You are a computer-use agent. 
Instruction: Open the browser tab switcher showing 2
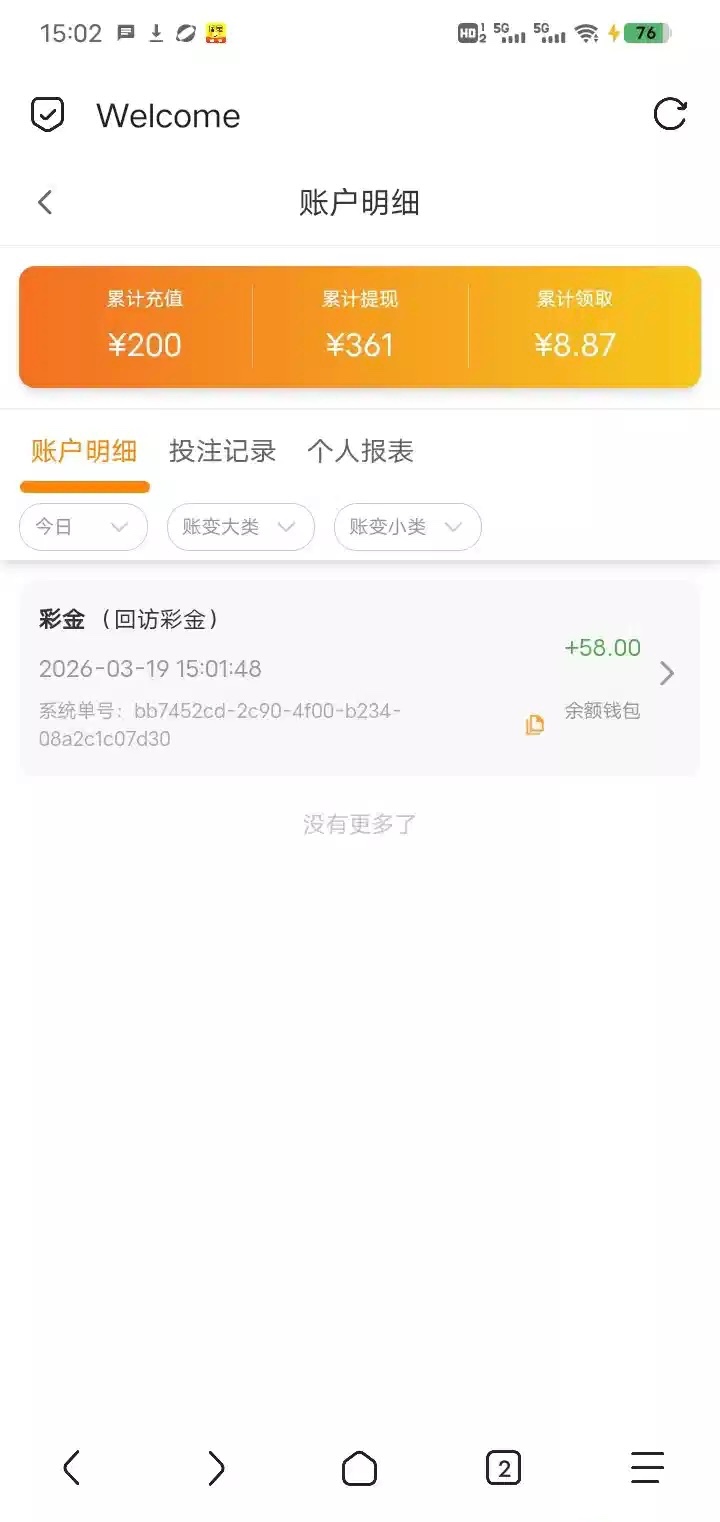coord(503,1468)
